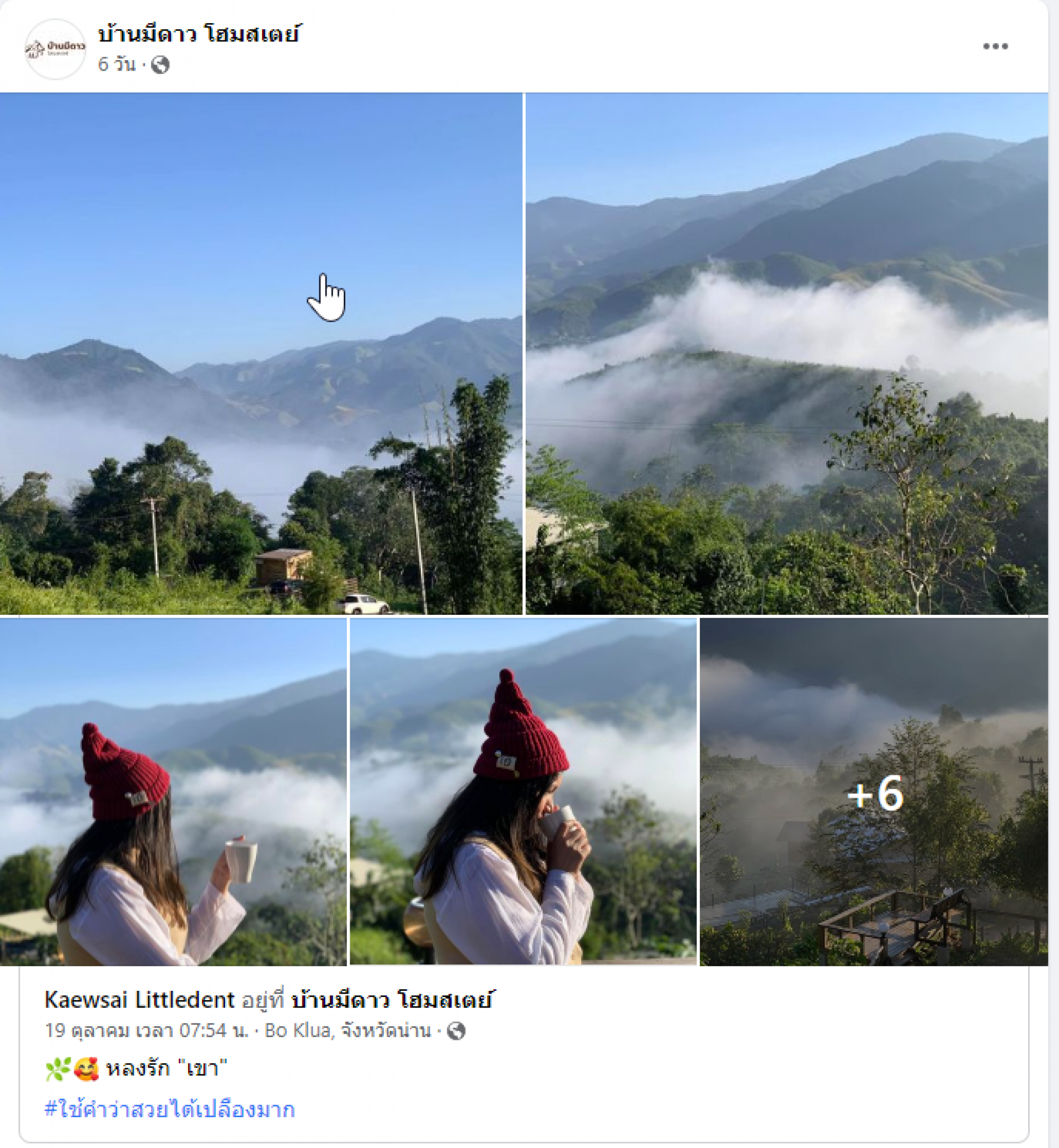Open the hashtag #ใช้คำว่าสวยได้เปลืองมาก

[x=170, y=1109]
